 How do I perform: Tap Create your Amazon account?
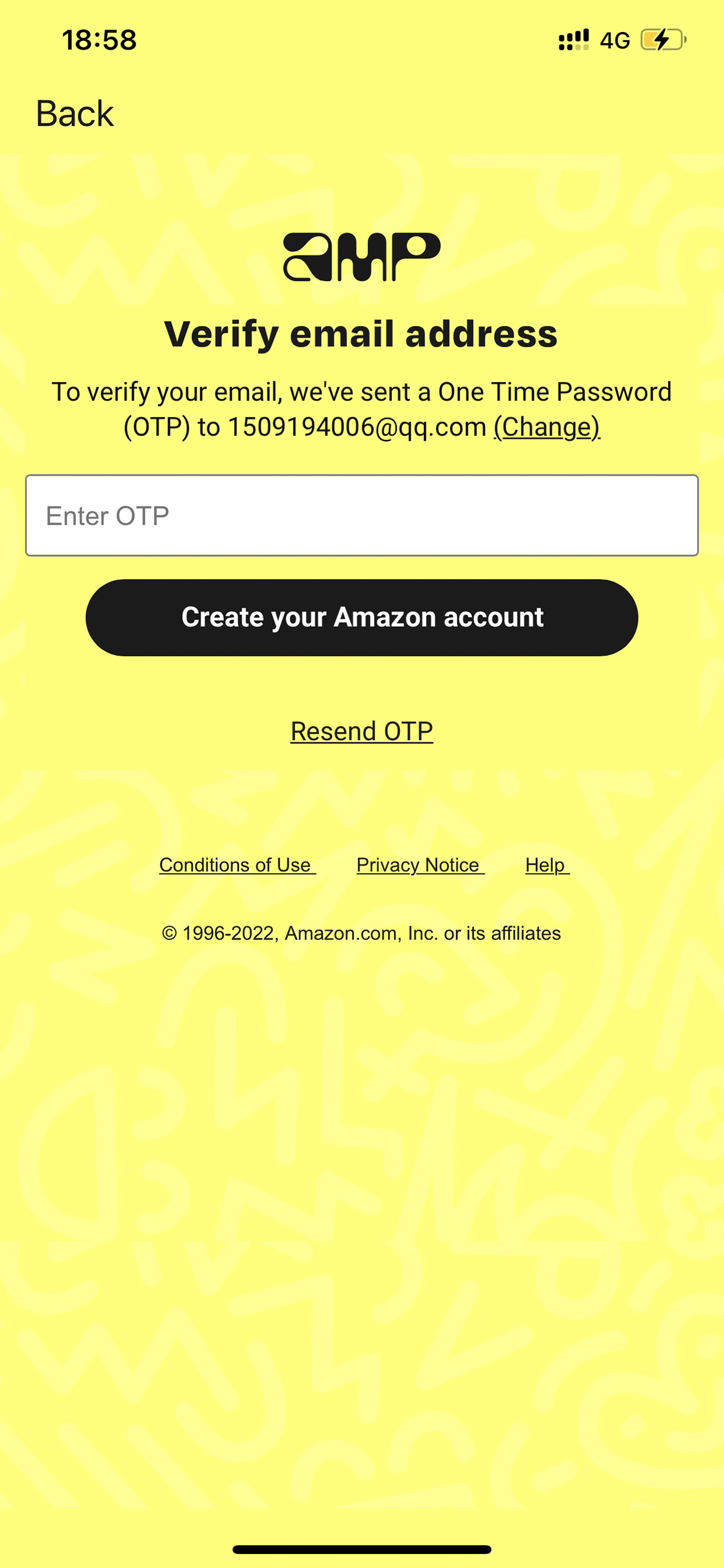[x=362, y=618]
